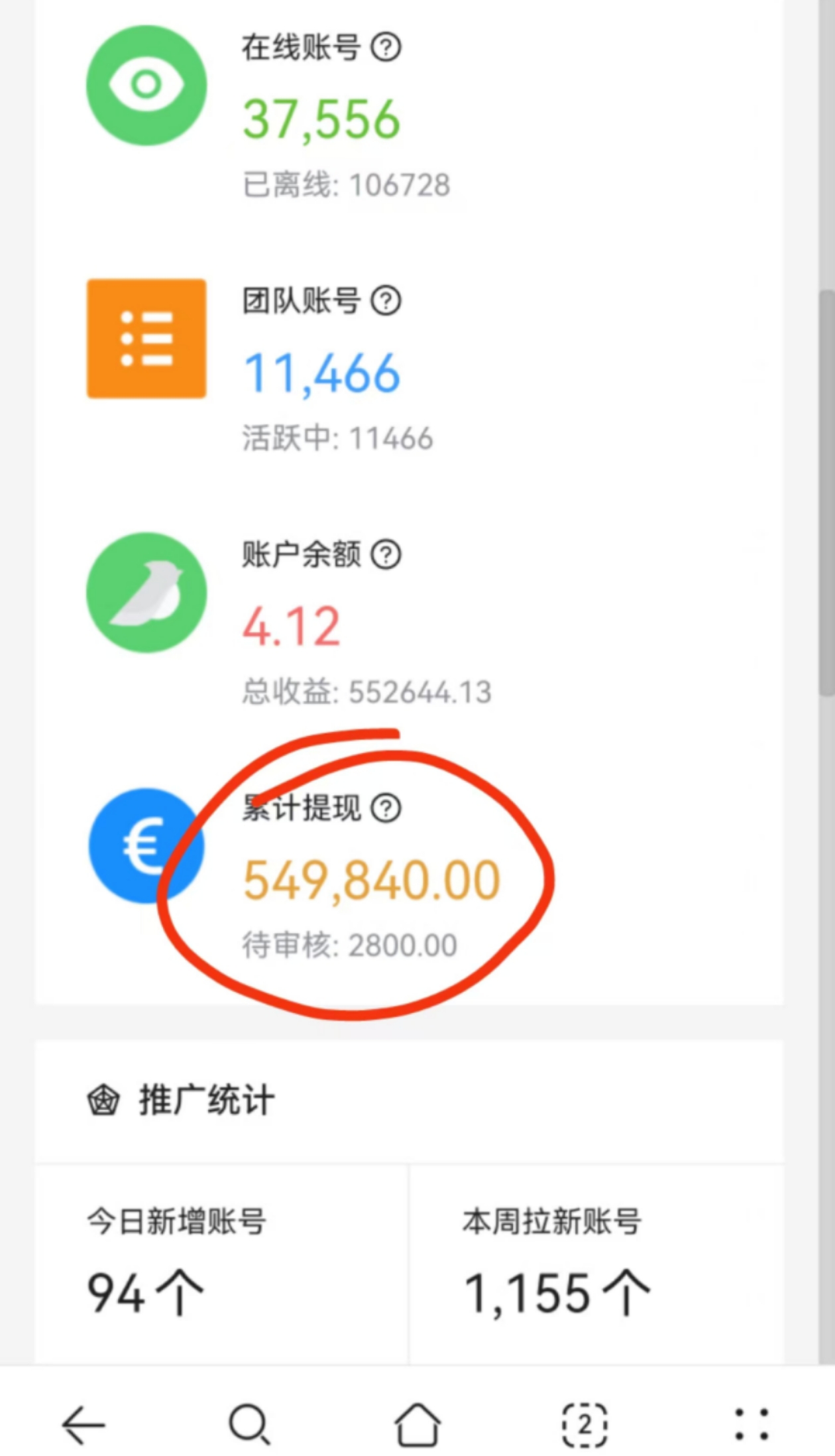Open the help tooltip for 团队账号
This screenshot has height=1456, width=835.
(386, 301)
